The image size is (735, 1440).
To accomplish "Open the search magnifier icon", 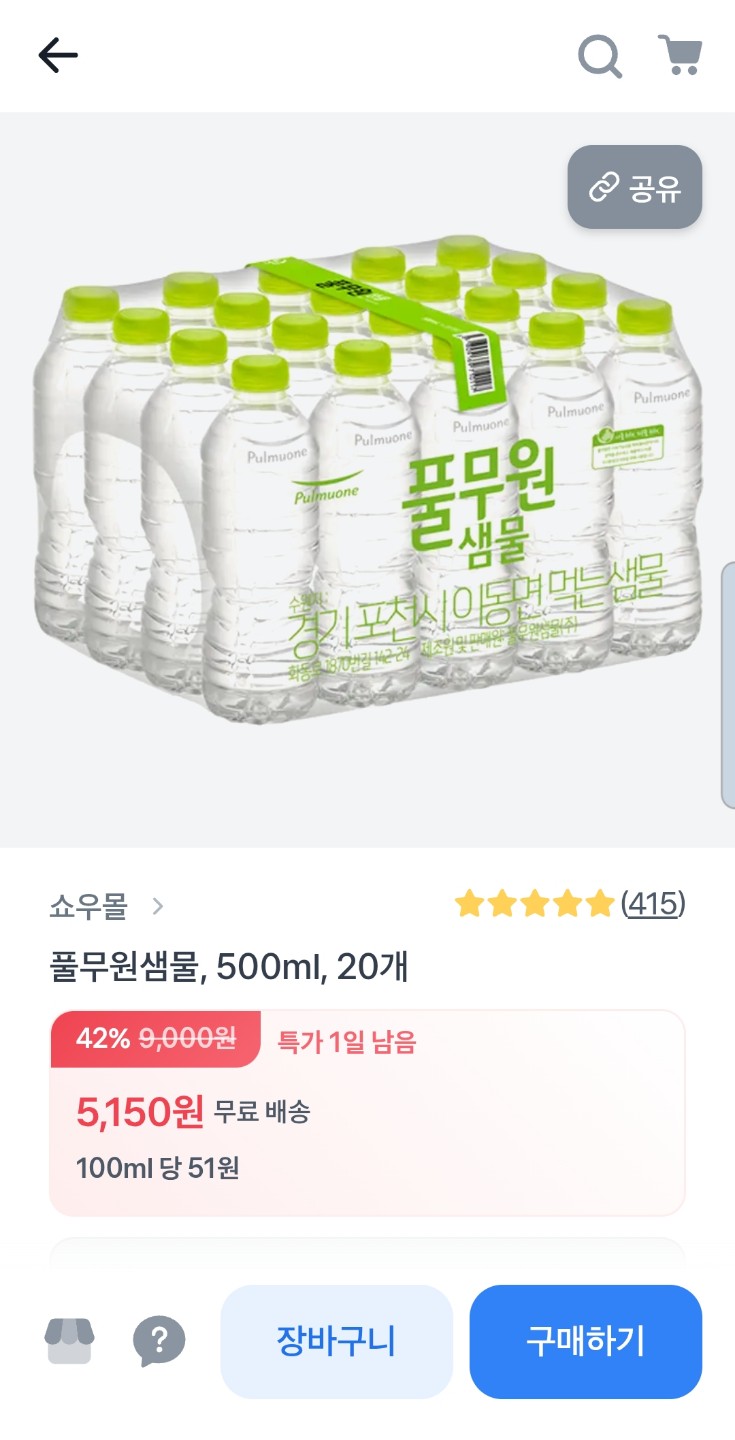I will click(x=600, y=56).
